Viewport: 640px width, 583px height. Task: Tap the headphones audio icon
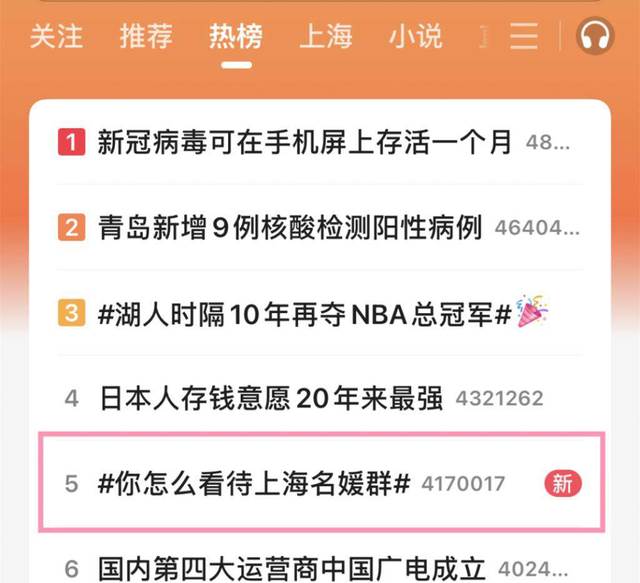[596, 38]
